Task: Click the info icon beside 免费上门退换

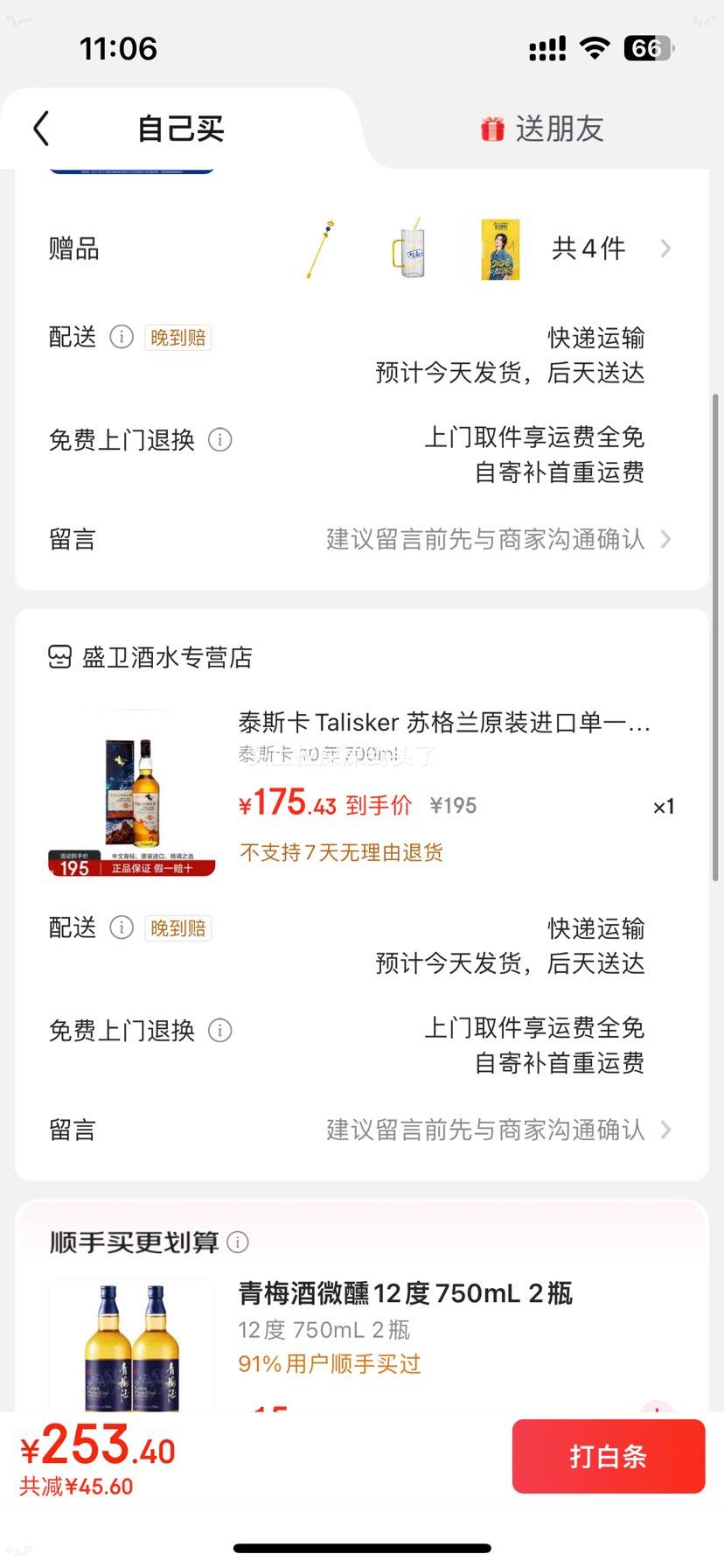Action: click(x=219, y=441)
